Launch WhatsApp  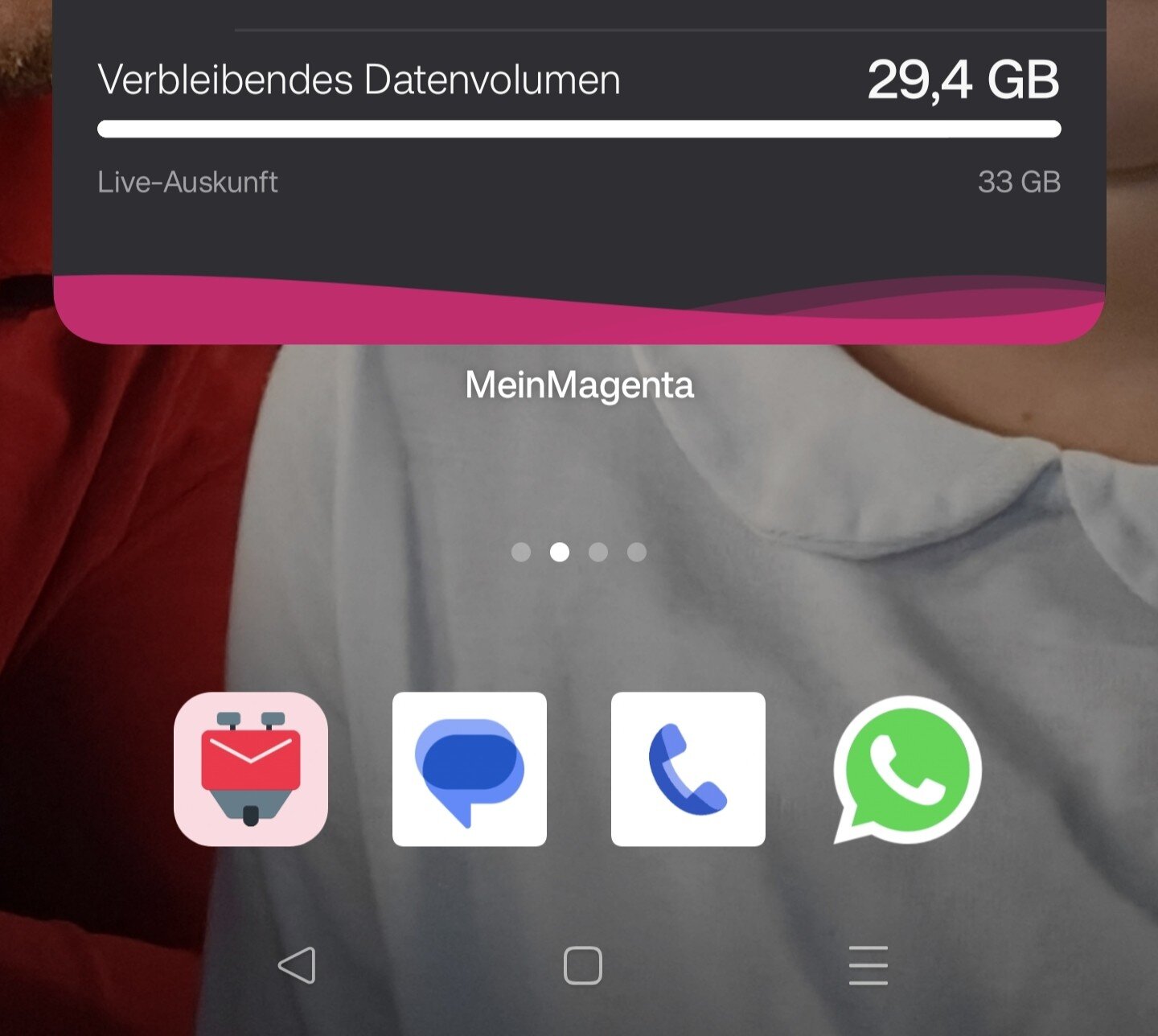click(907, 769)
